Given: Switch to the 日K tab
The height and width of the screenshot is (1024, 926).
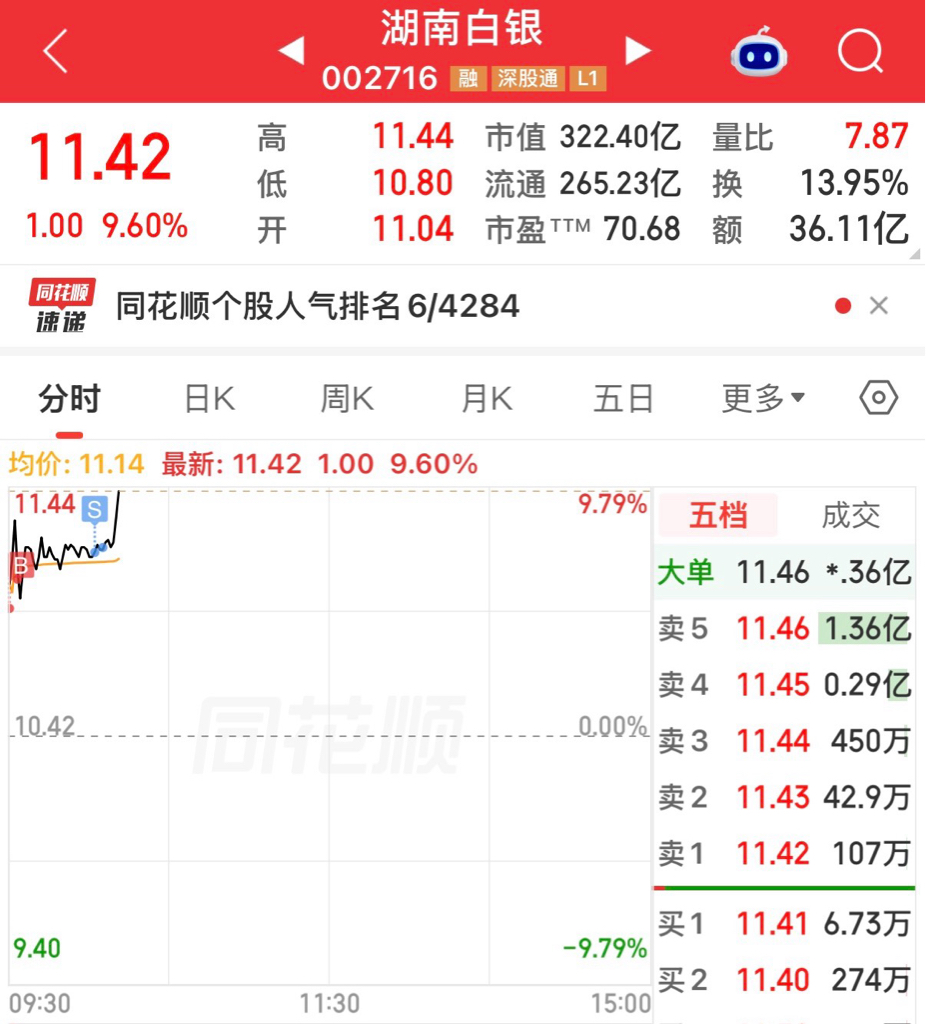Looking at the screenshot, I should coord(210,398).
